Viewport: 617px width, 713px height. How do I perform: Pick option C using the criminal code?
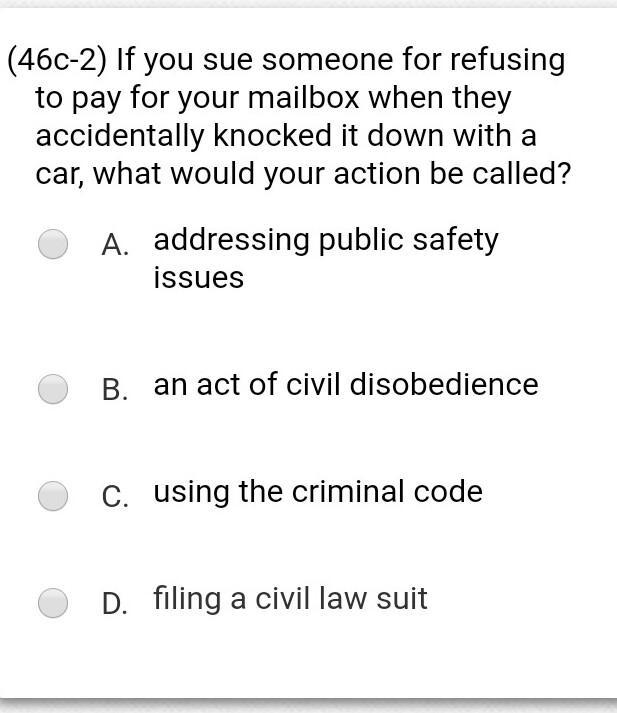pos(53,495)
